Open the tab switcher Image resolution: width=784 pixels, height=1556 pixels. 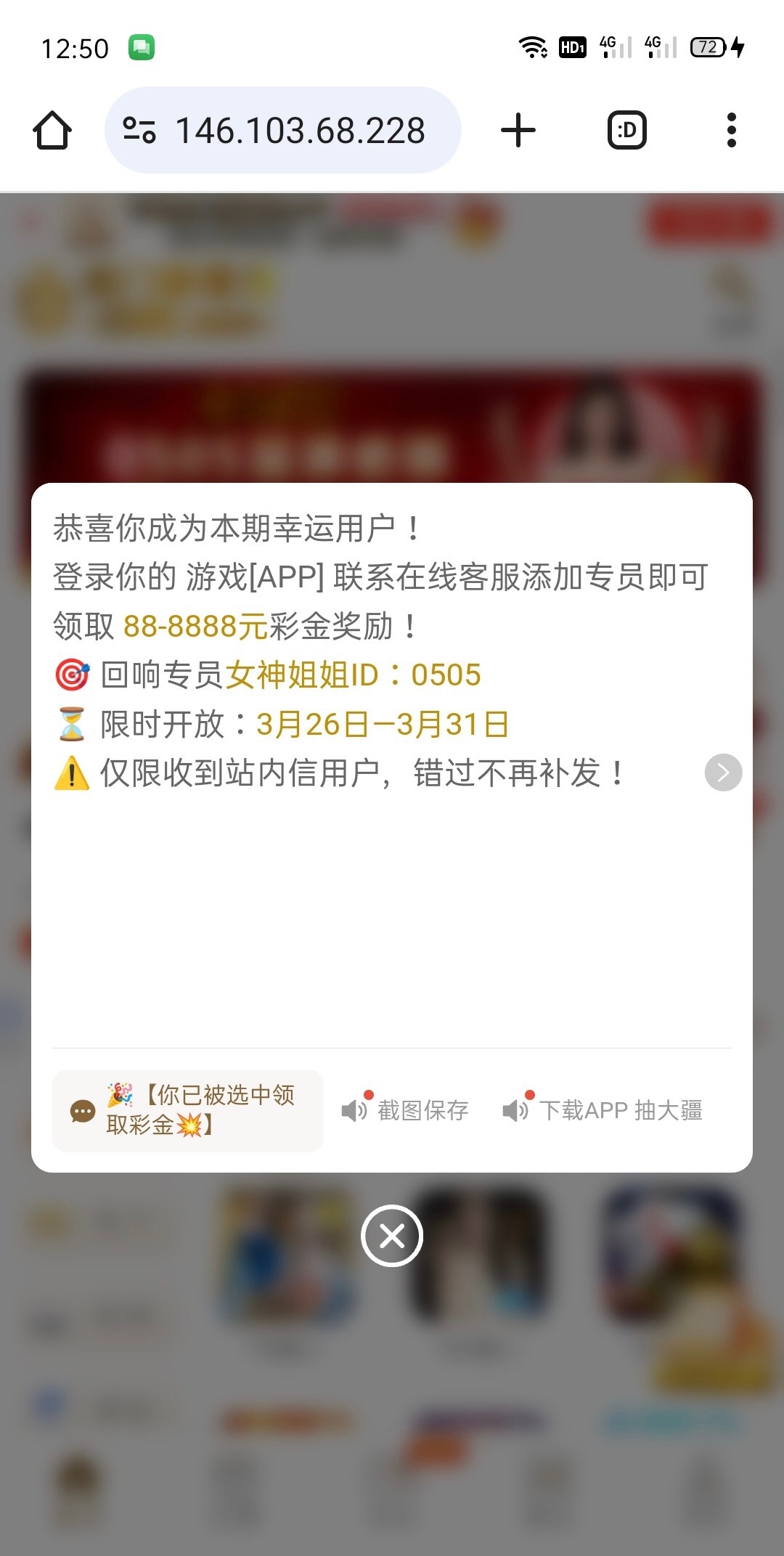(626, 131)
